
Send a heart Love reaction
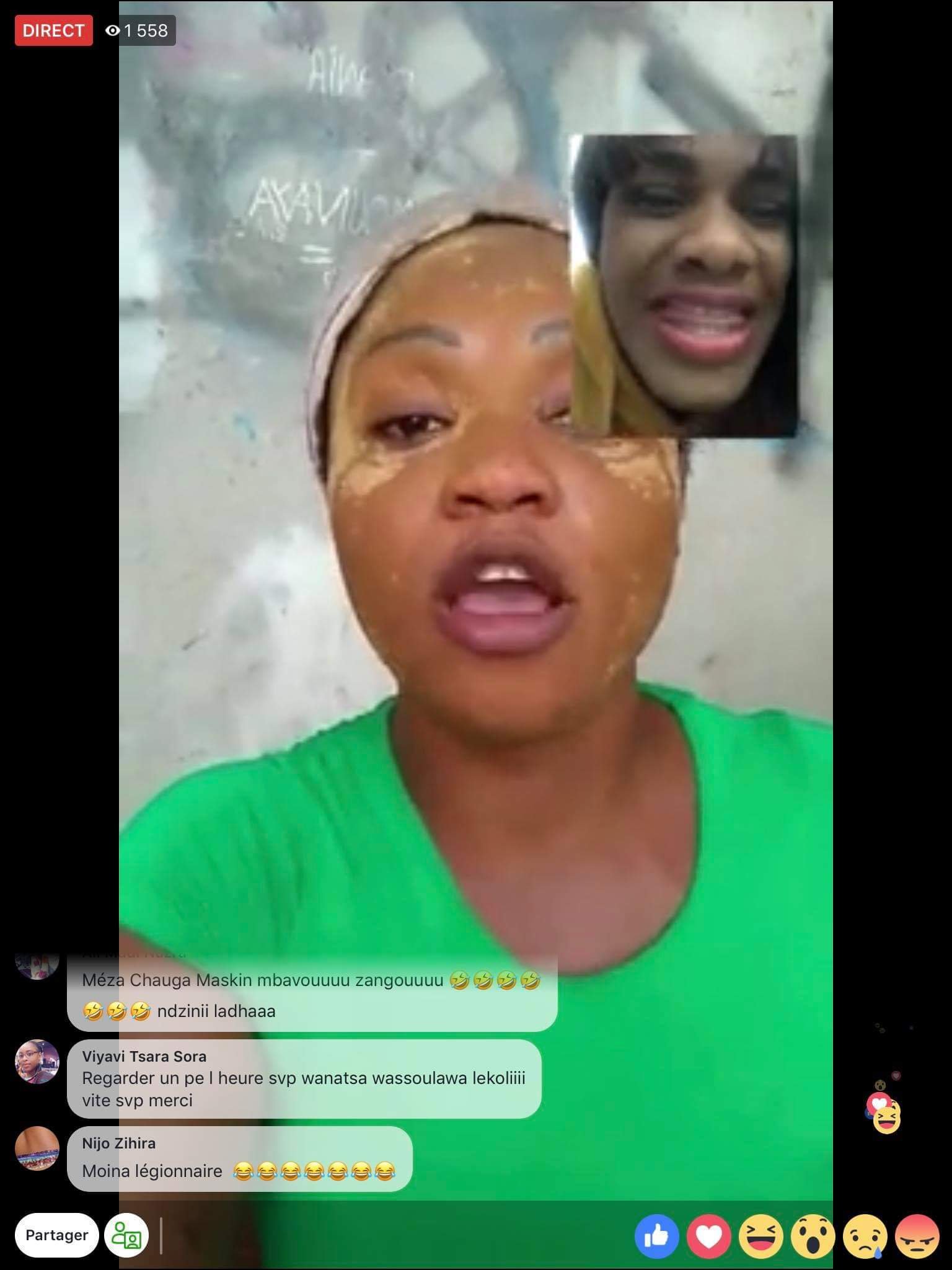708,1237
